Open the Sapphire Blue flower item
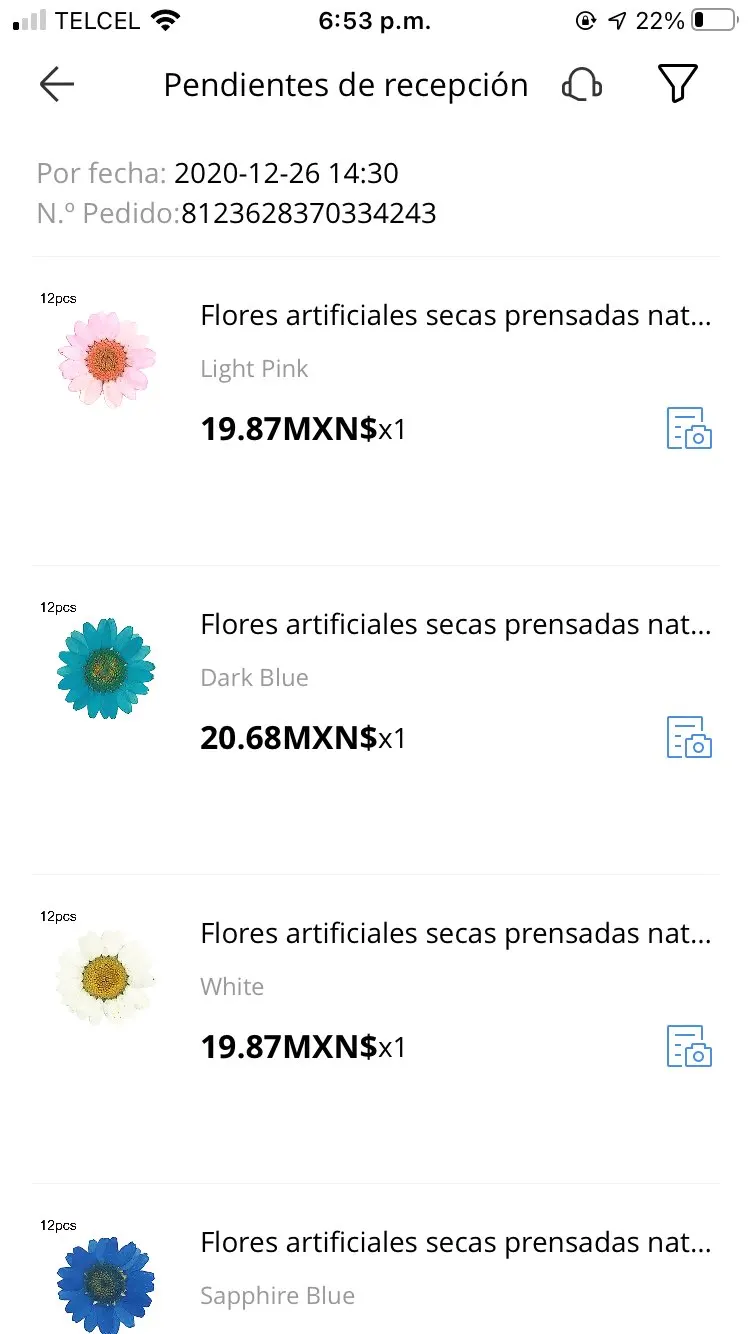The width and height of the screenshot is (750, 1334). 455,1244
